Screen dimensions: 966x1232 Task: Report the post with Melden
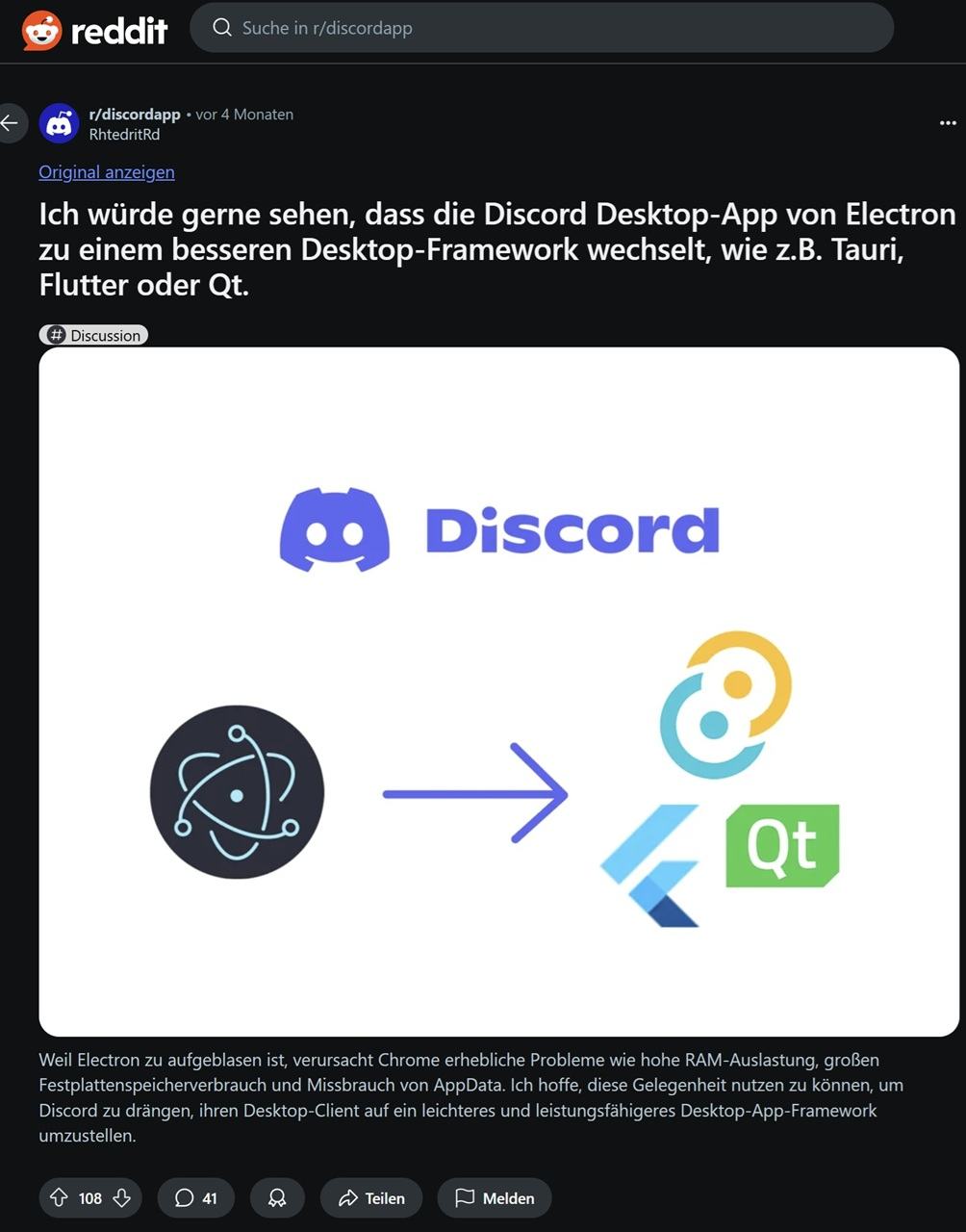(495, 1197)
